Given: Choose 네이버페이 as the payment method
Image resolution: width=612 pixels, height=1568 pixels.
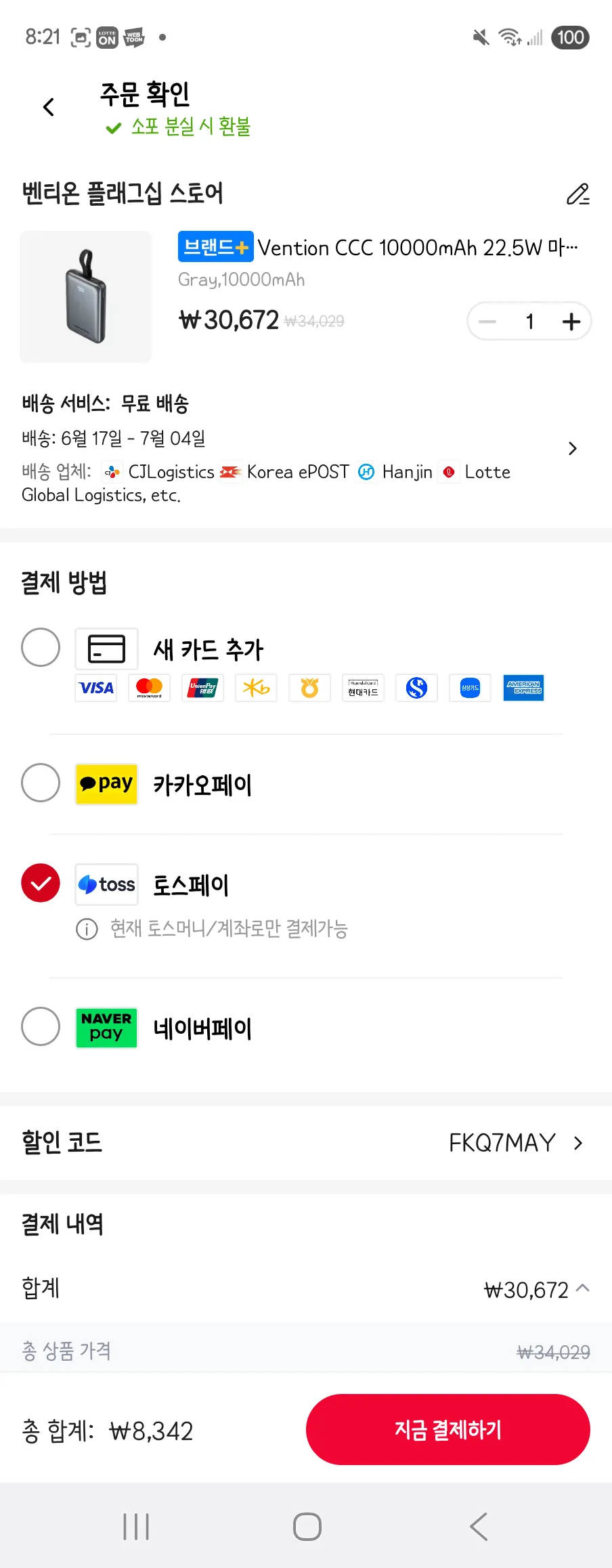Looking at the screenshot, I should tap(41, 1026).
